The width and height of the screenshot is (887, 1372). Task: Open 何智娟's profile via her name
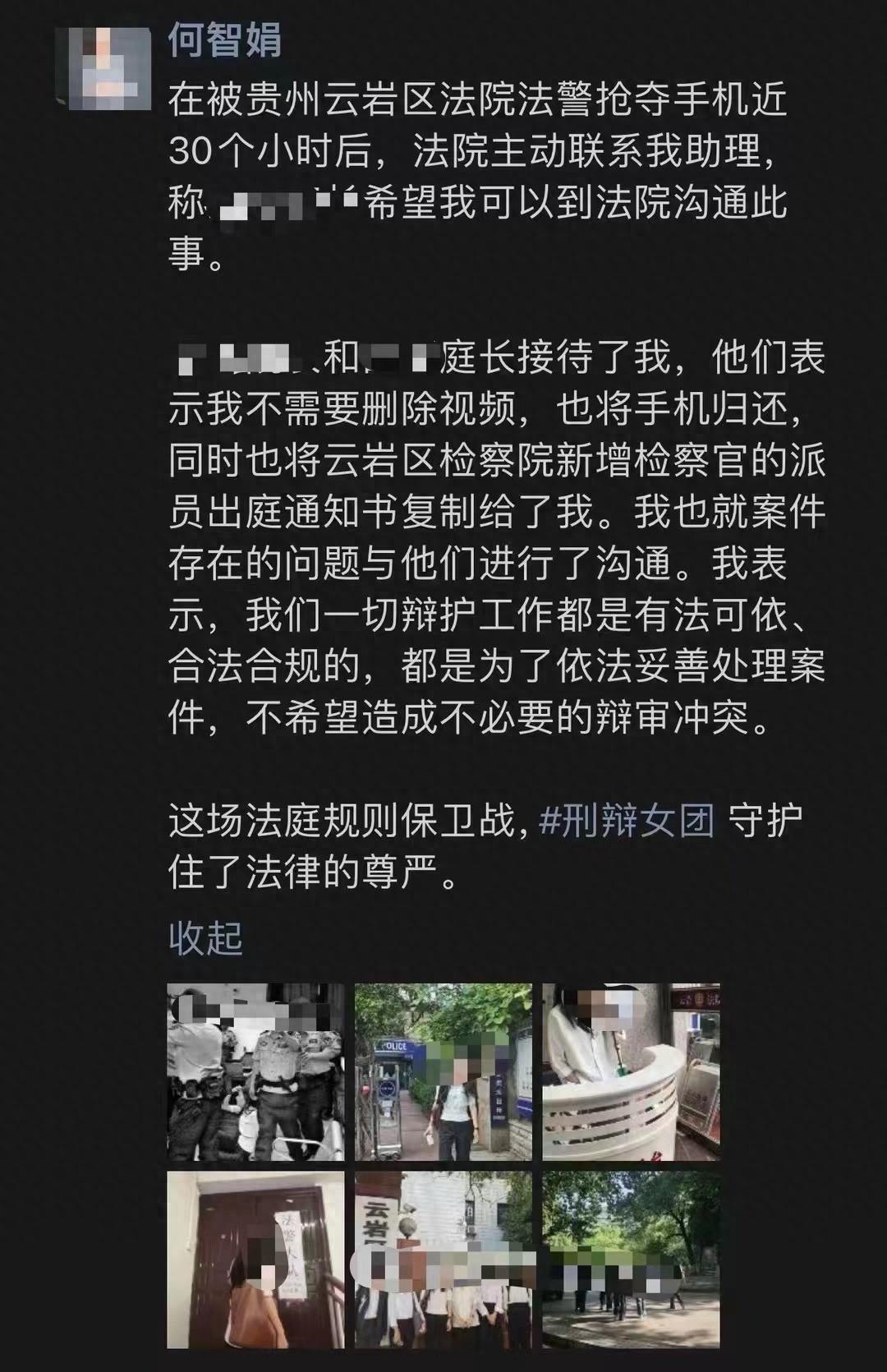(x=224, y=39)
